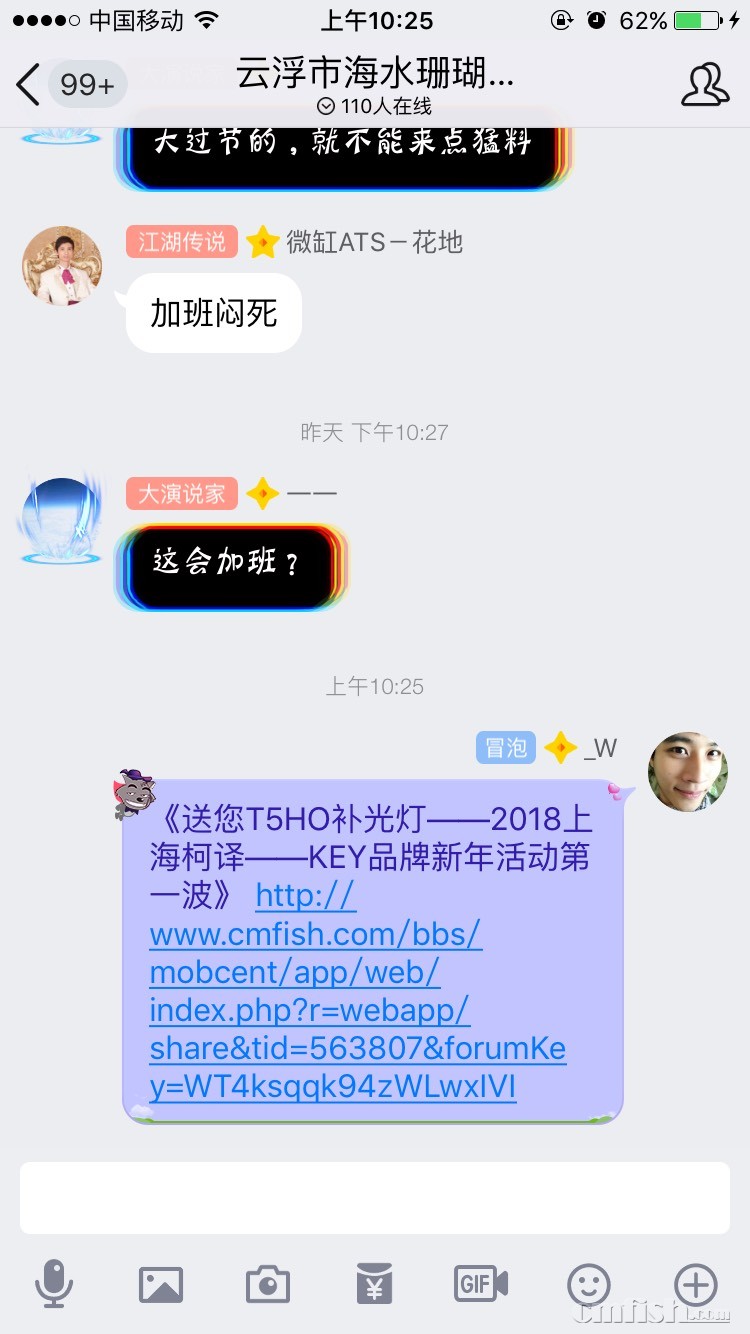The width and height of the screenshot is (750, 1334).
Task: Go back to the message list
Action: click(x=30, y=85)
